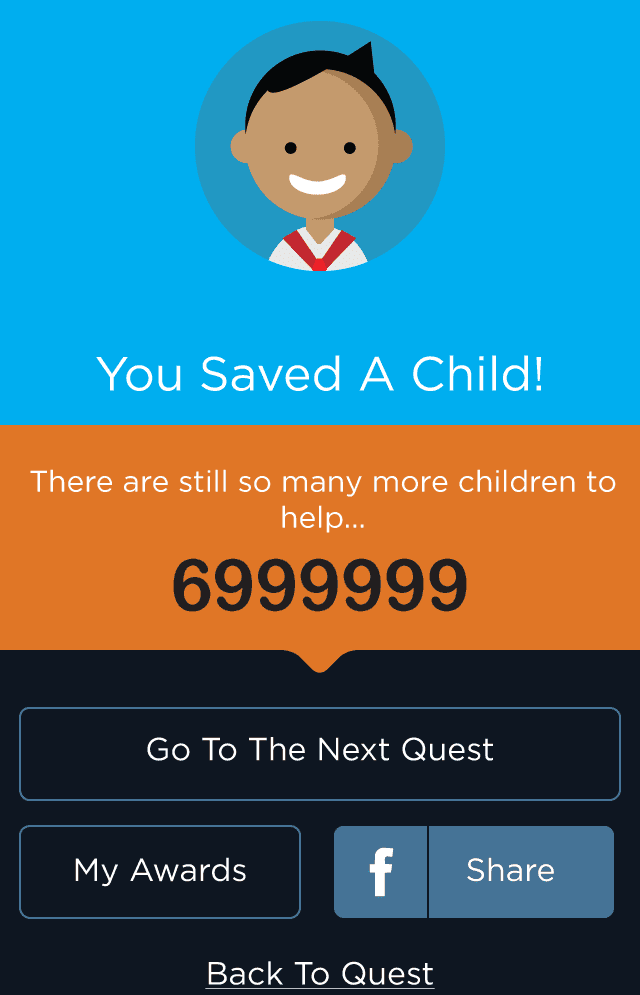
Task: Share on Facebook
Action: 474,871
